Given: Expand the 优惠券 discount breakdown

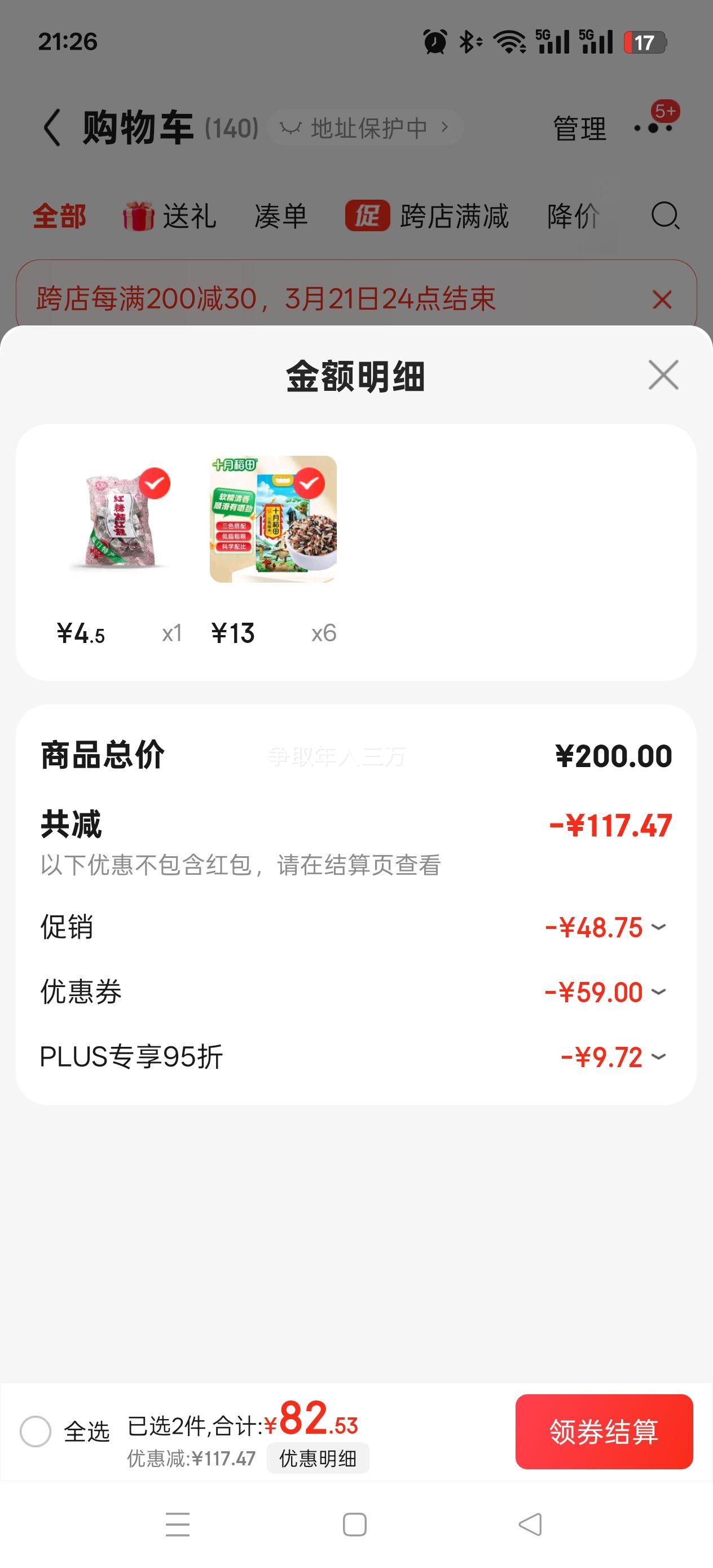Looking at the screenshot, I should pyautogui.click(x=658, y=992).
